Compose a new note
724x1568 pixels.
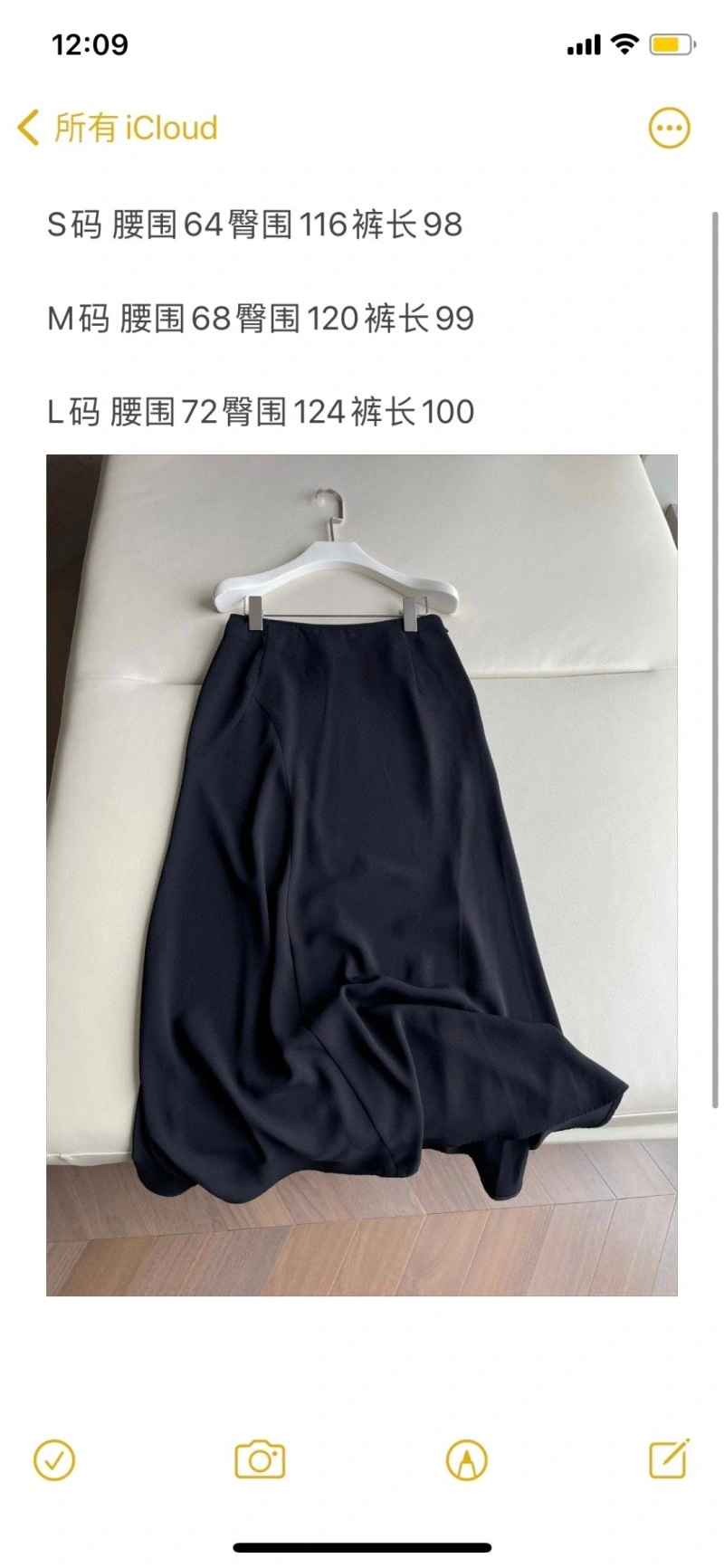tap(670, 1458)
